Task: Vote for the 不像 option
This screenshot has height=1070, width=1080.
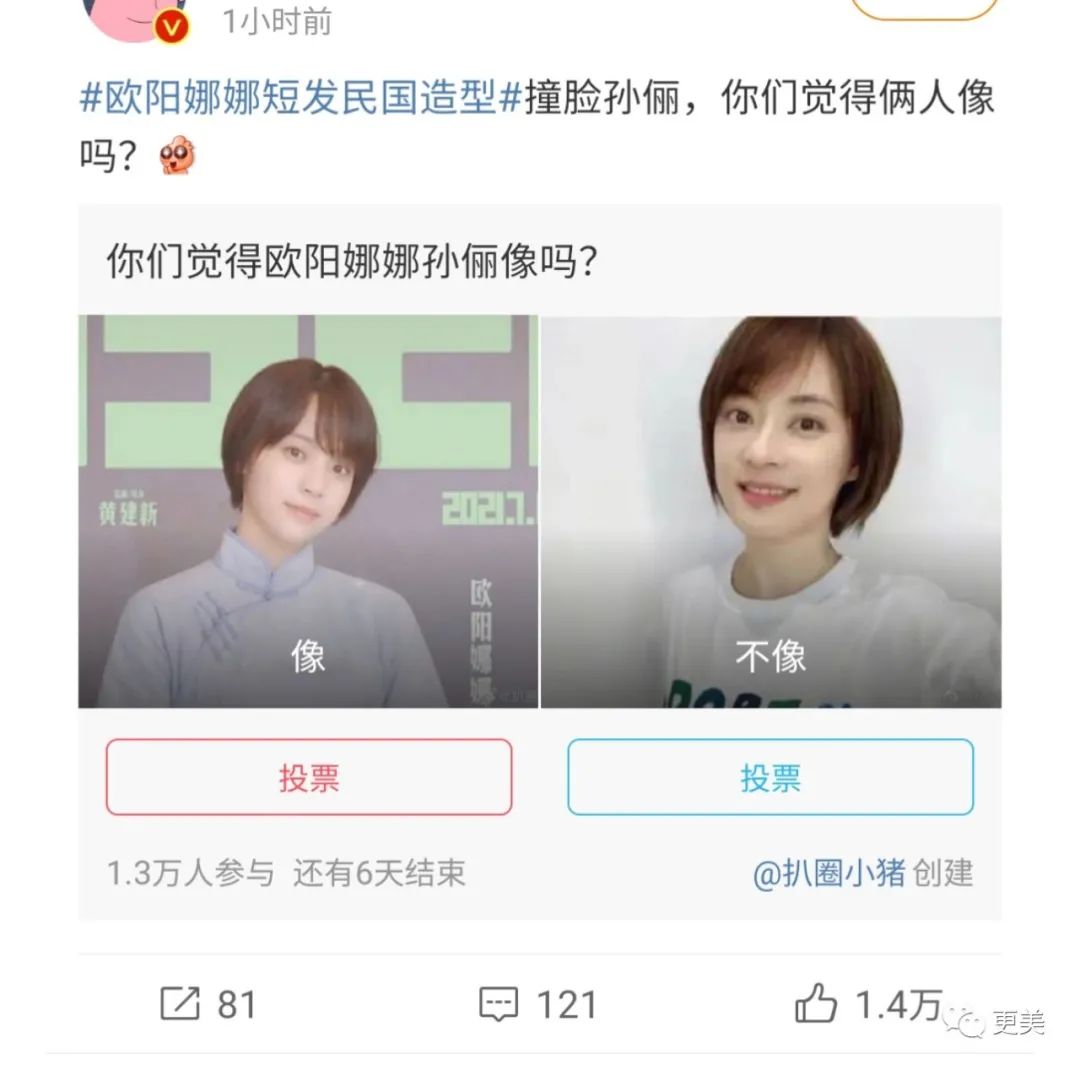Action: (770, 778)
